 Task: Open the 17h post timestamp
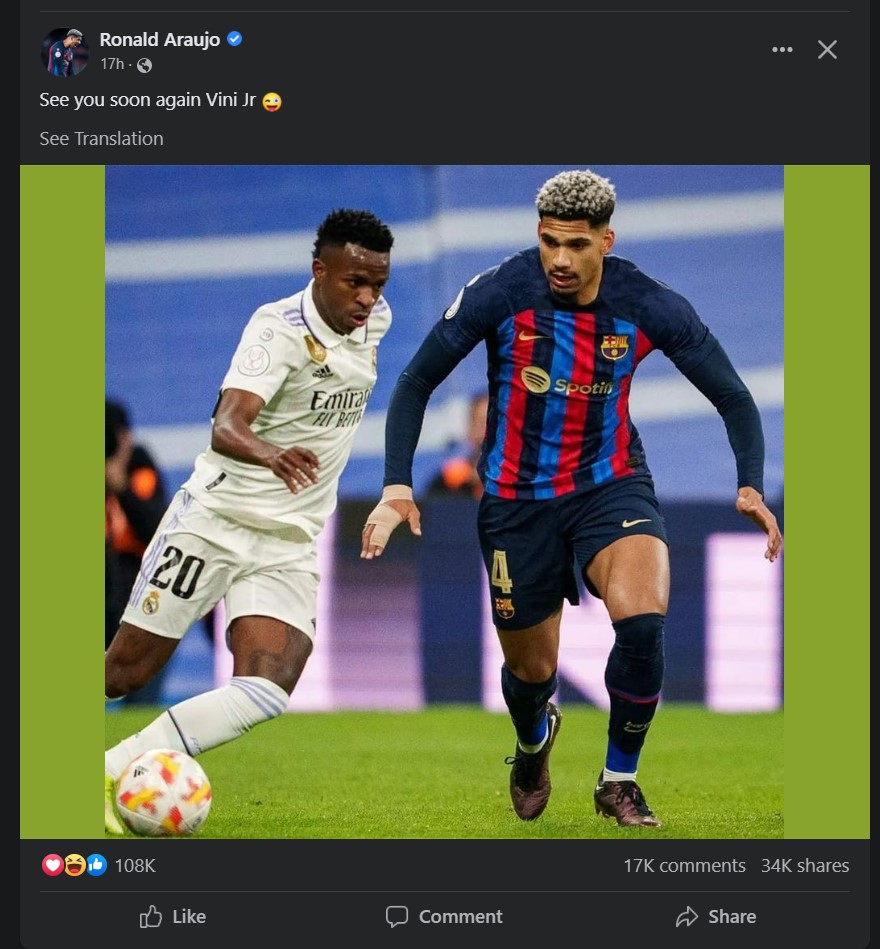111,65
